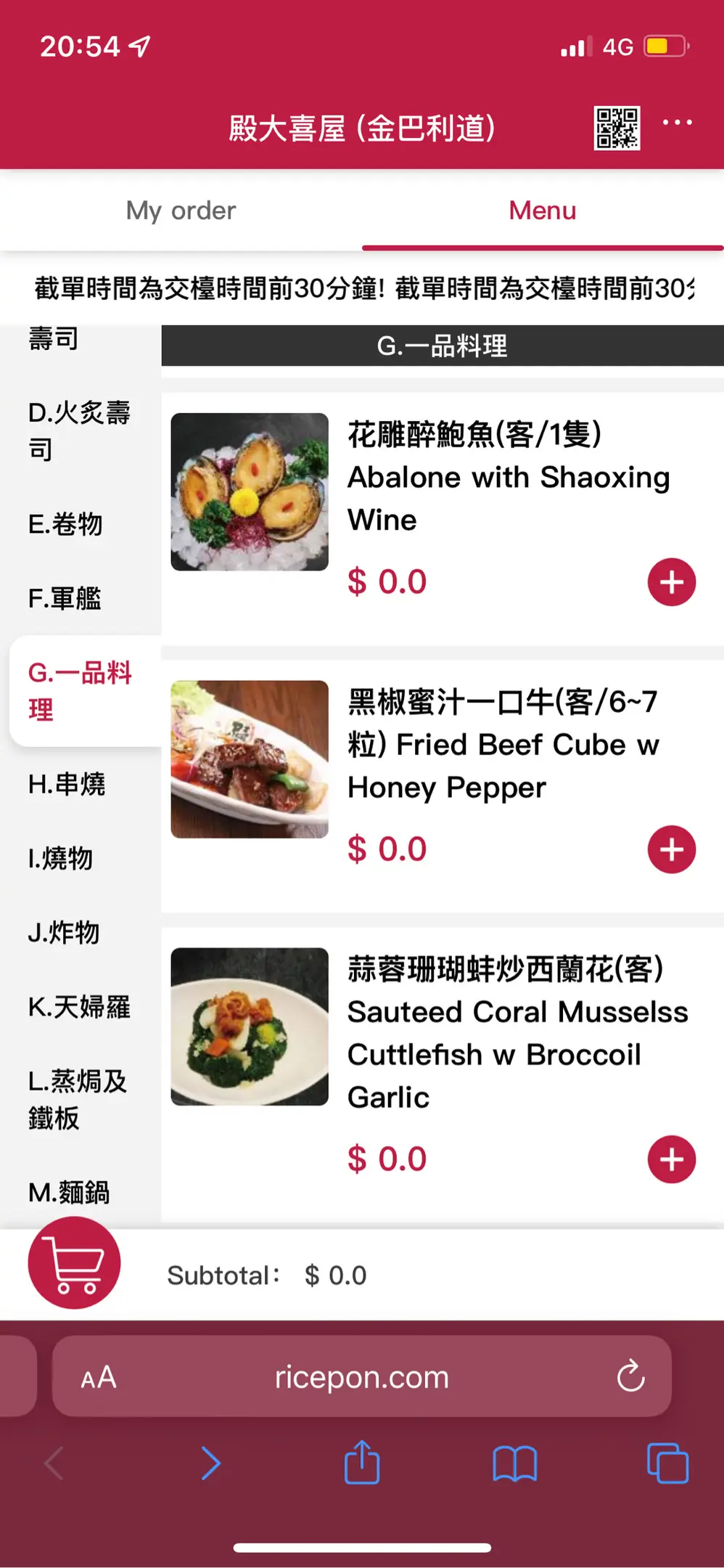Select the E.卷物 category
The image size is (724, 1568).
point(65,524)
